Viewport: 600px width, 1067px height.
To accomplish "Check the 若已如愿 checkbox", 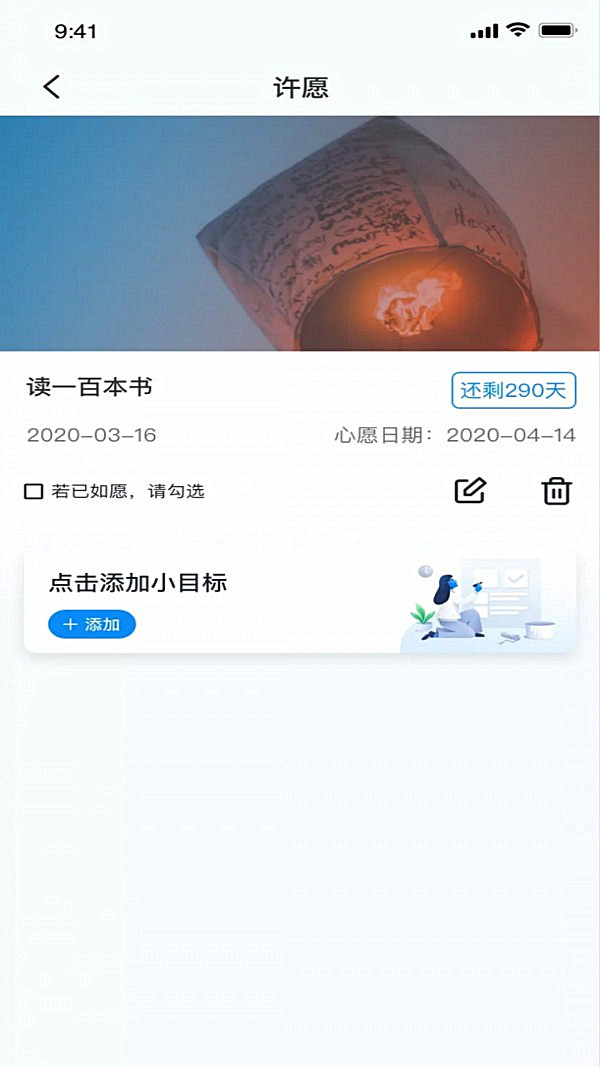I will [x=34, y=492].
